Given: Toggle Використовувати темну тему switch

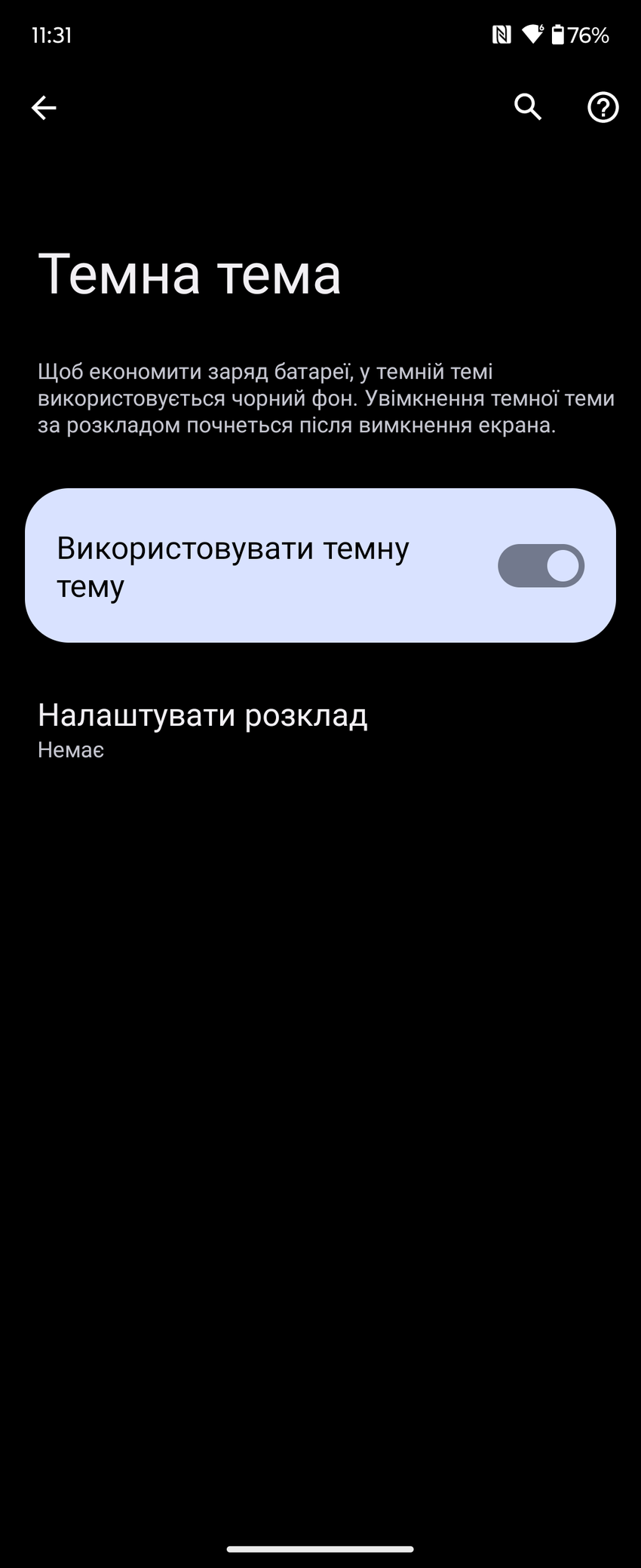Looking at the screenshot, I should 541,566.
